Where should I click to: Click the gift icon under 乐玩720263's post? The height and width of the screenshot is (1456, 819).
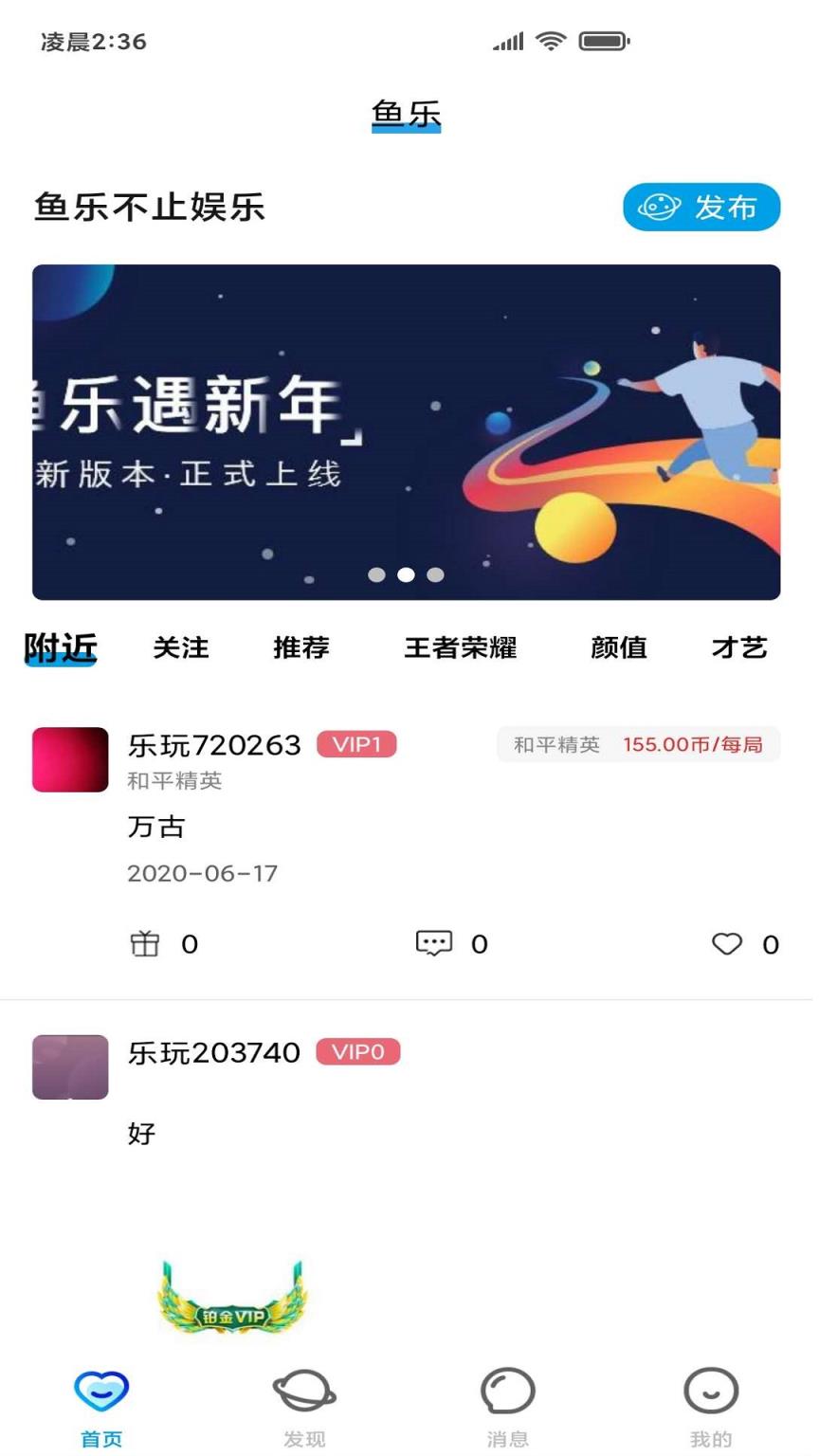(x=147, y=943)
